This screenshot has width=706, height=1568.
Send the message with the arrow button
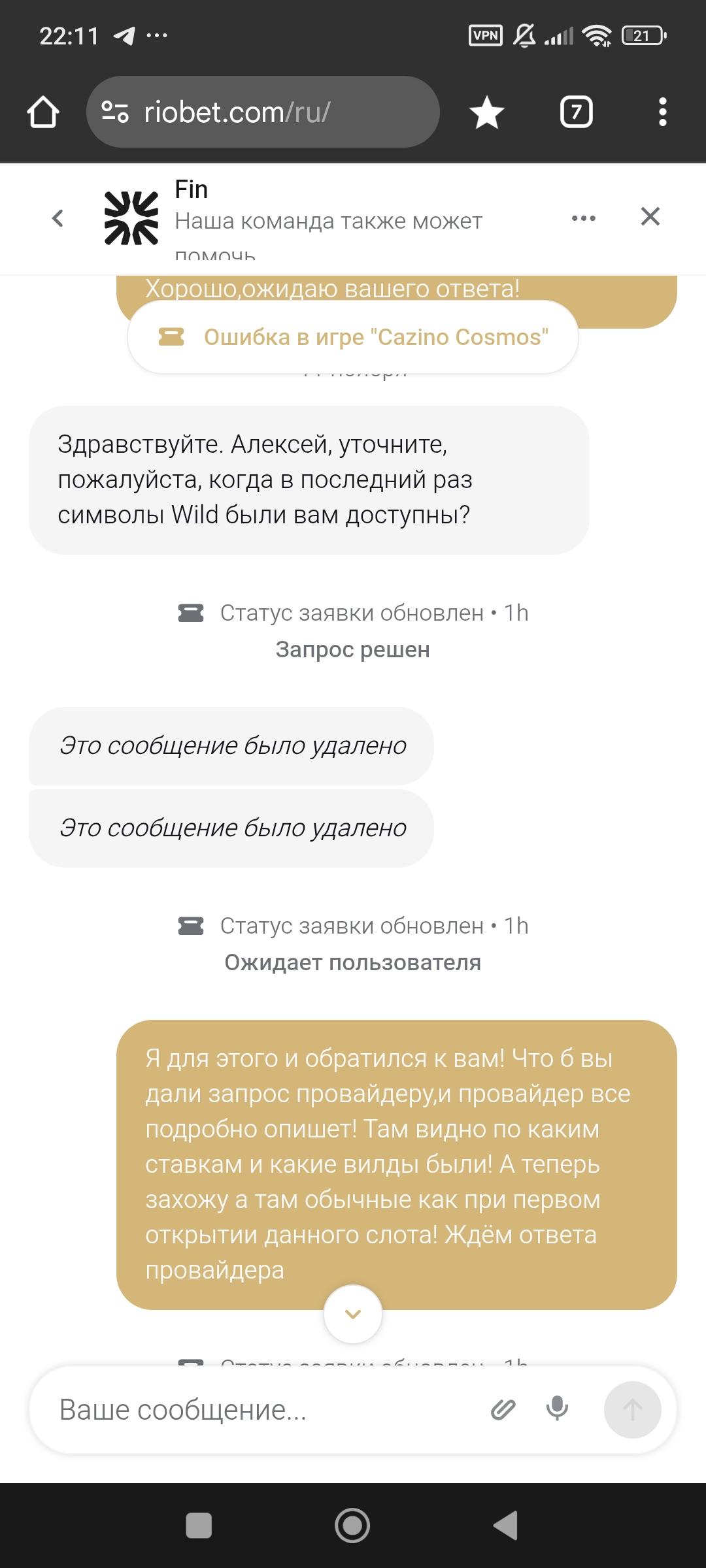(x=632, y=1410)
